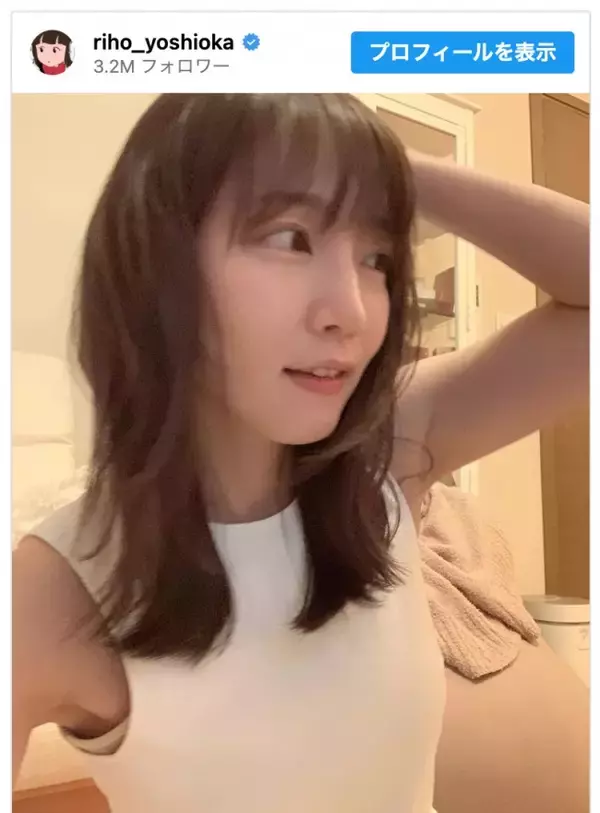Tap the プロフィールを表示 button
The height and width of the screenshot is (813, 600).
coord(462,52)
